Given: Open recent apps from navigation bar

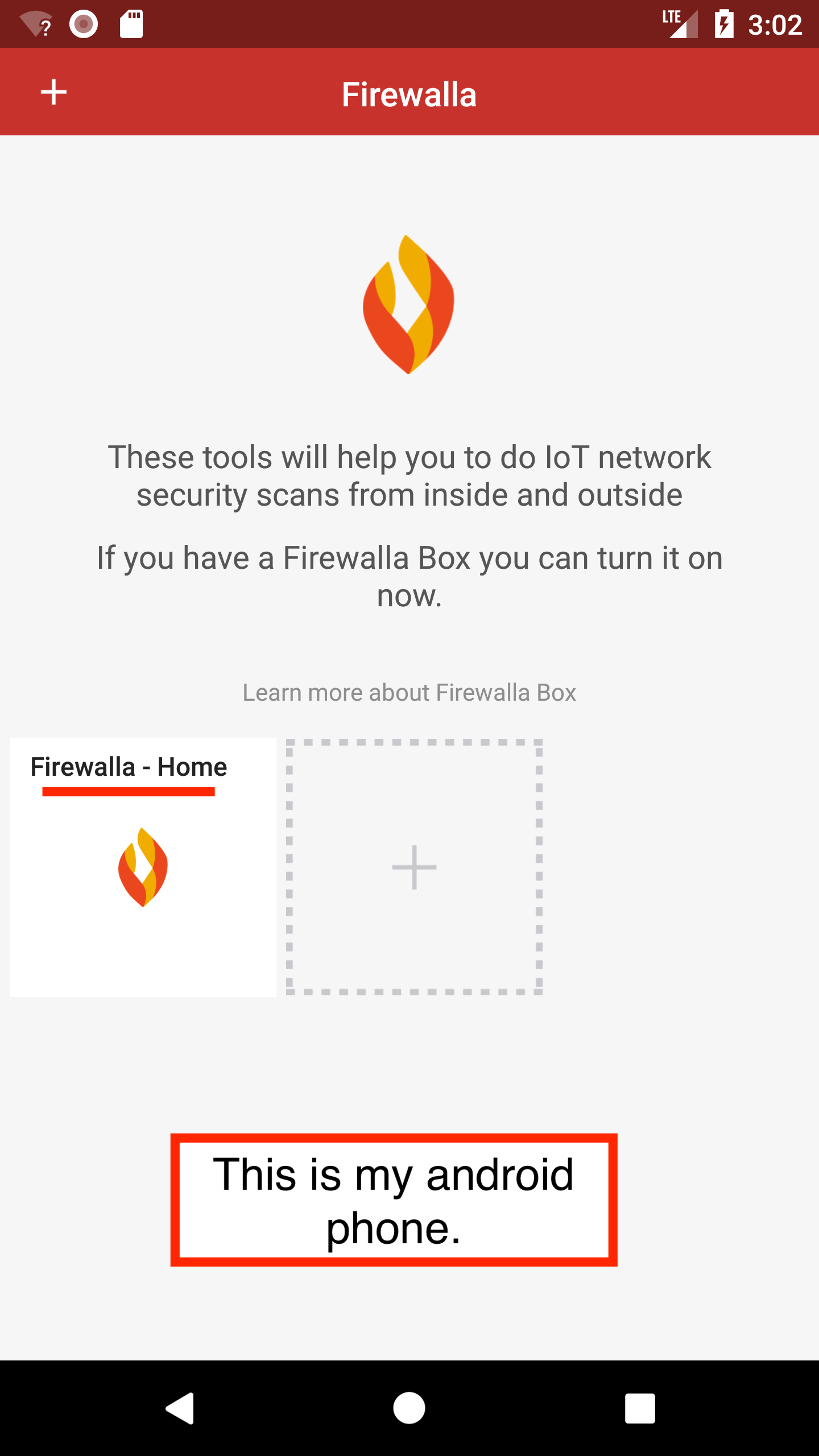Looking at the screenshot, I should tap(640, 1408).
